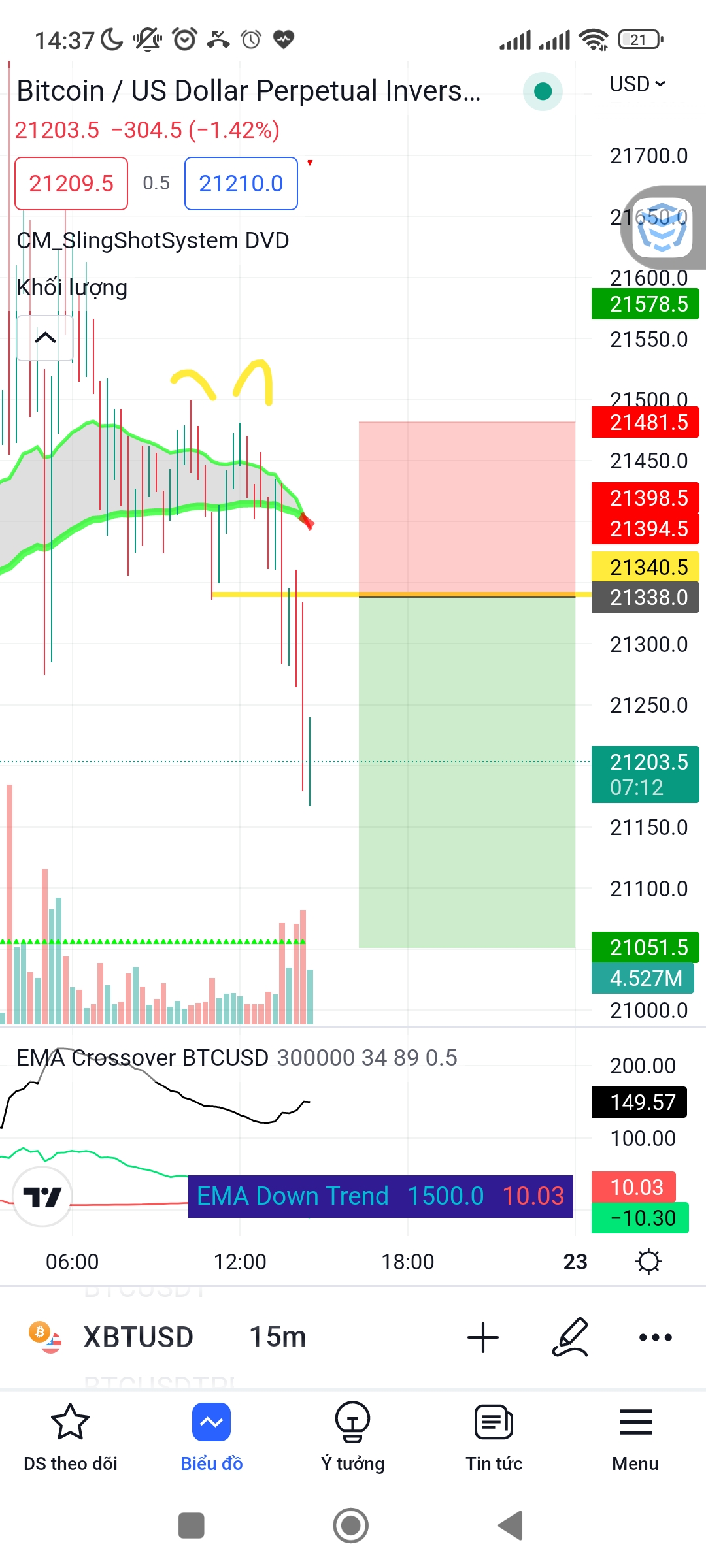The width and height of the screenshot is (706, 1568).
Task: Tap the system back button
Action: point(511,1526)
